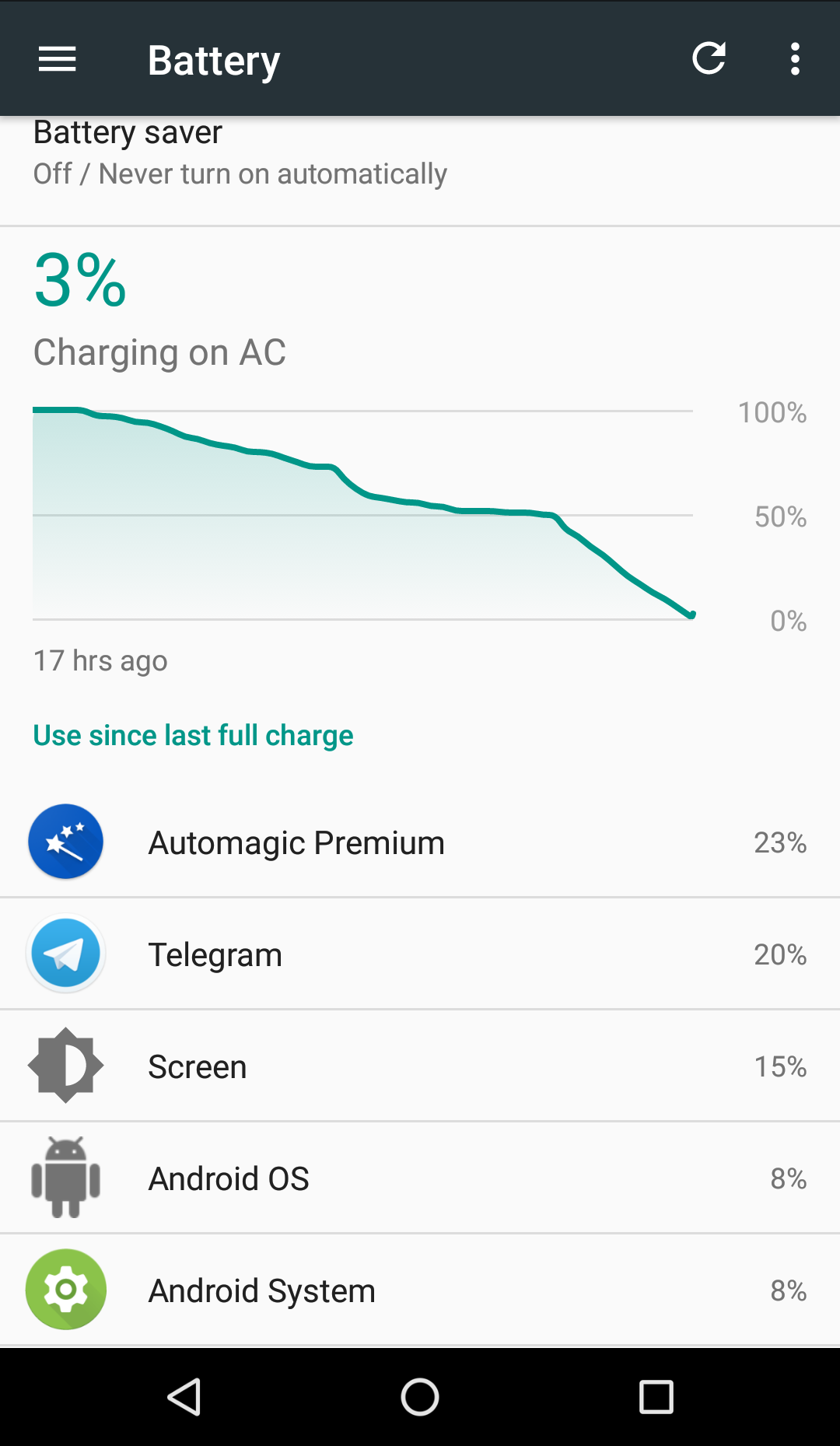Open the recent apps overview button
The width and height of the screenshot is (840, 1446).
point(655,1395)
